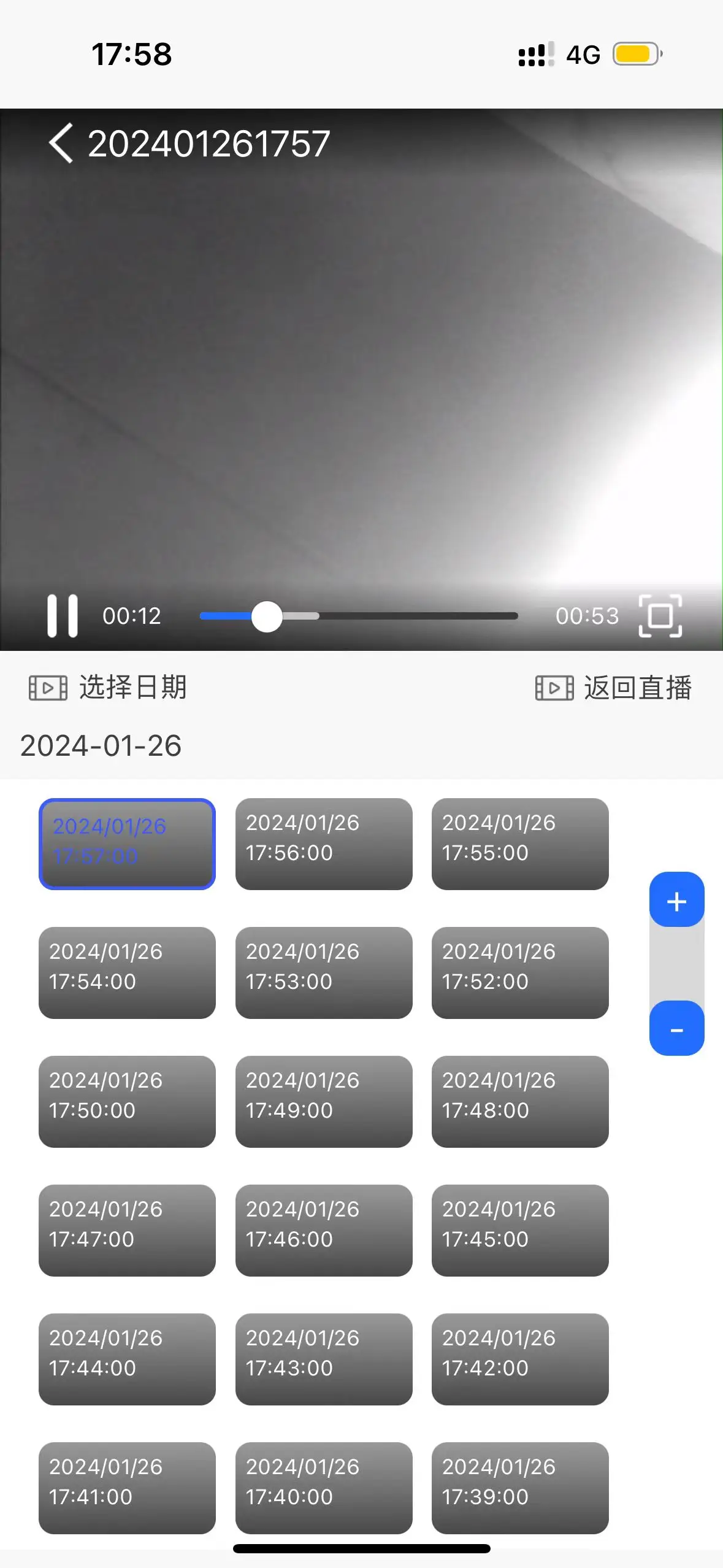Select the 17:50:00 recording
The width and height of the screenshot is (723, 1568).
tap(127, 1102)
